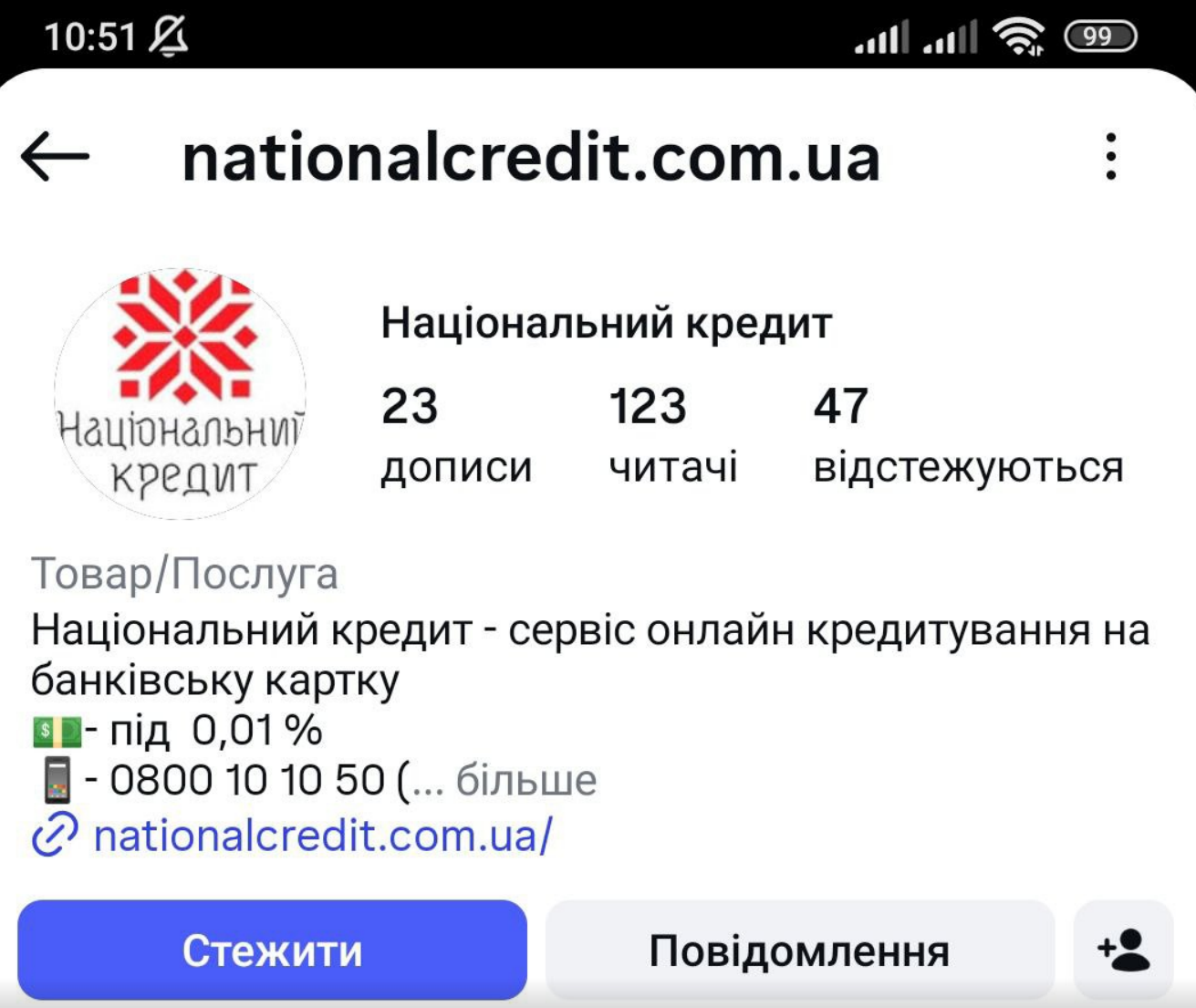Open the nationalcredit.com.ua/ website link

(322, 836)
